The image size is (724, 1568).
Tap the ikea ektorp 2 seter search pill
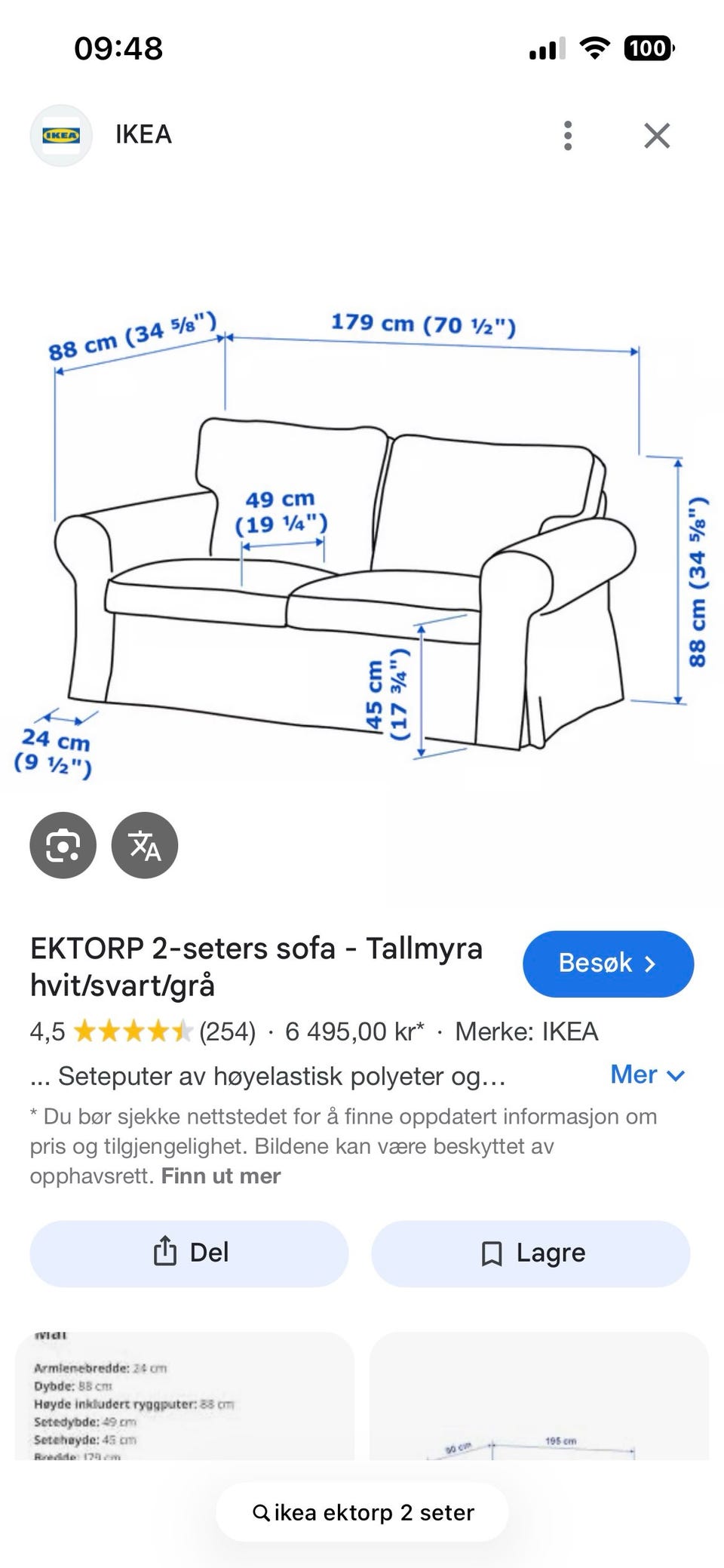tap(360, 1511)
